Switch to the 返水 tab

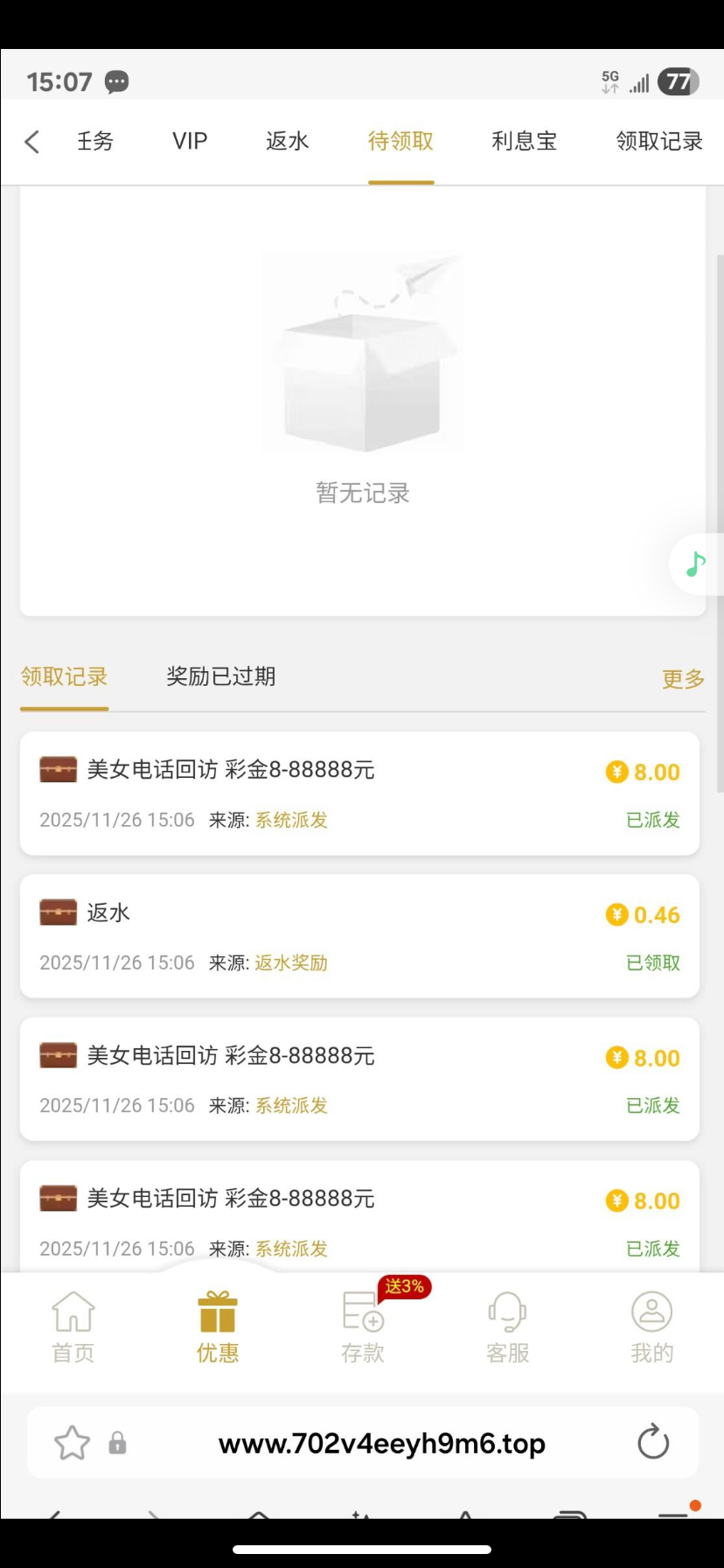(288, 142)
